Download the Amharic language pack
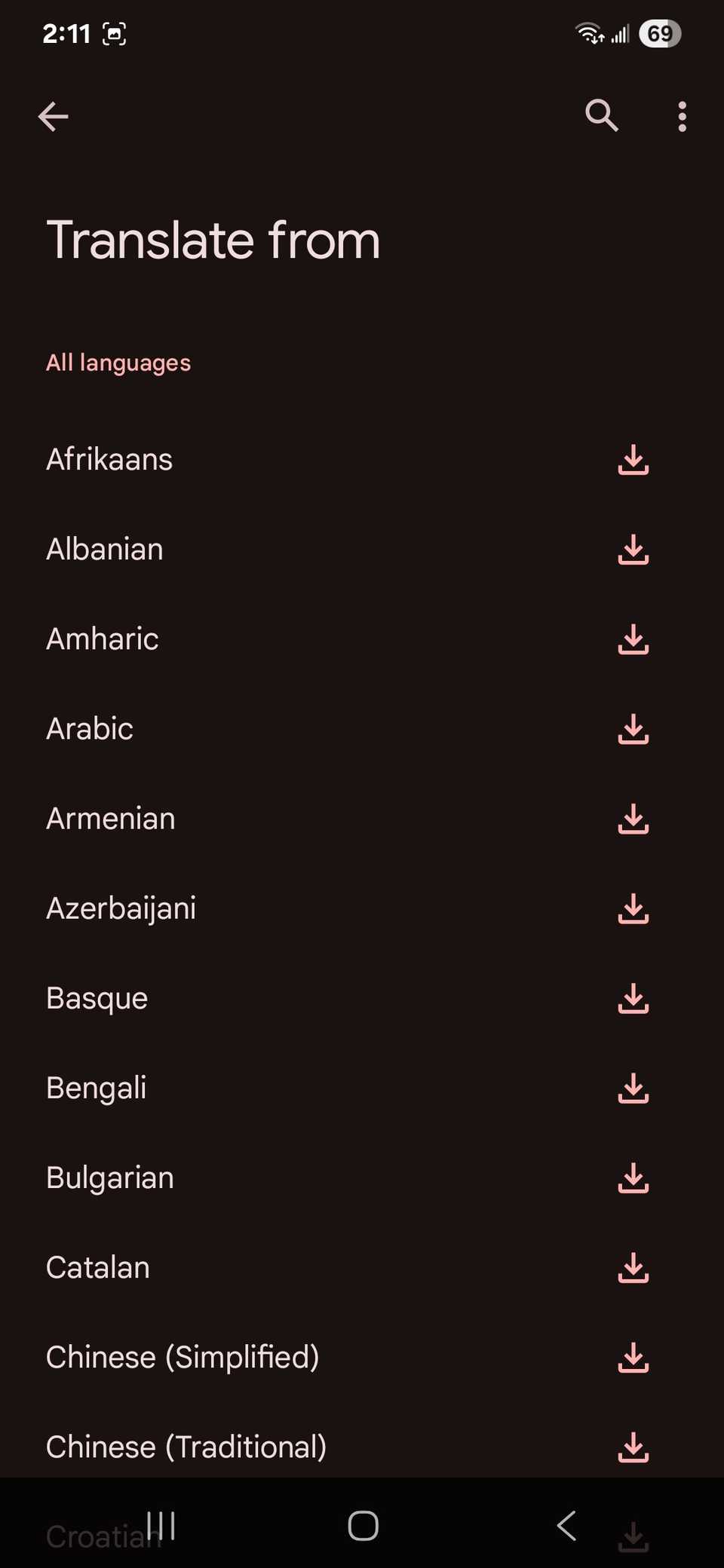Viewport: 724px width, 1568px height. (x=633, y=641)
